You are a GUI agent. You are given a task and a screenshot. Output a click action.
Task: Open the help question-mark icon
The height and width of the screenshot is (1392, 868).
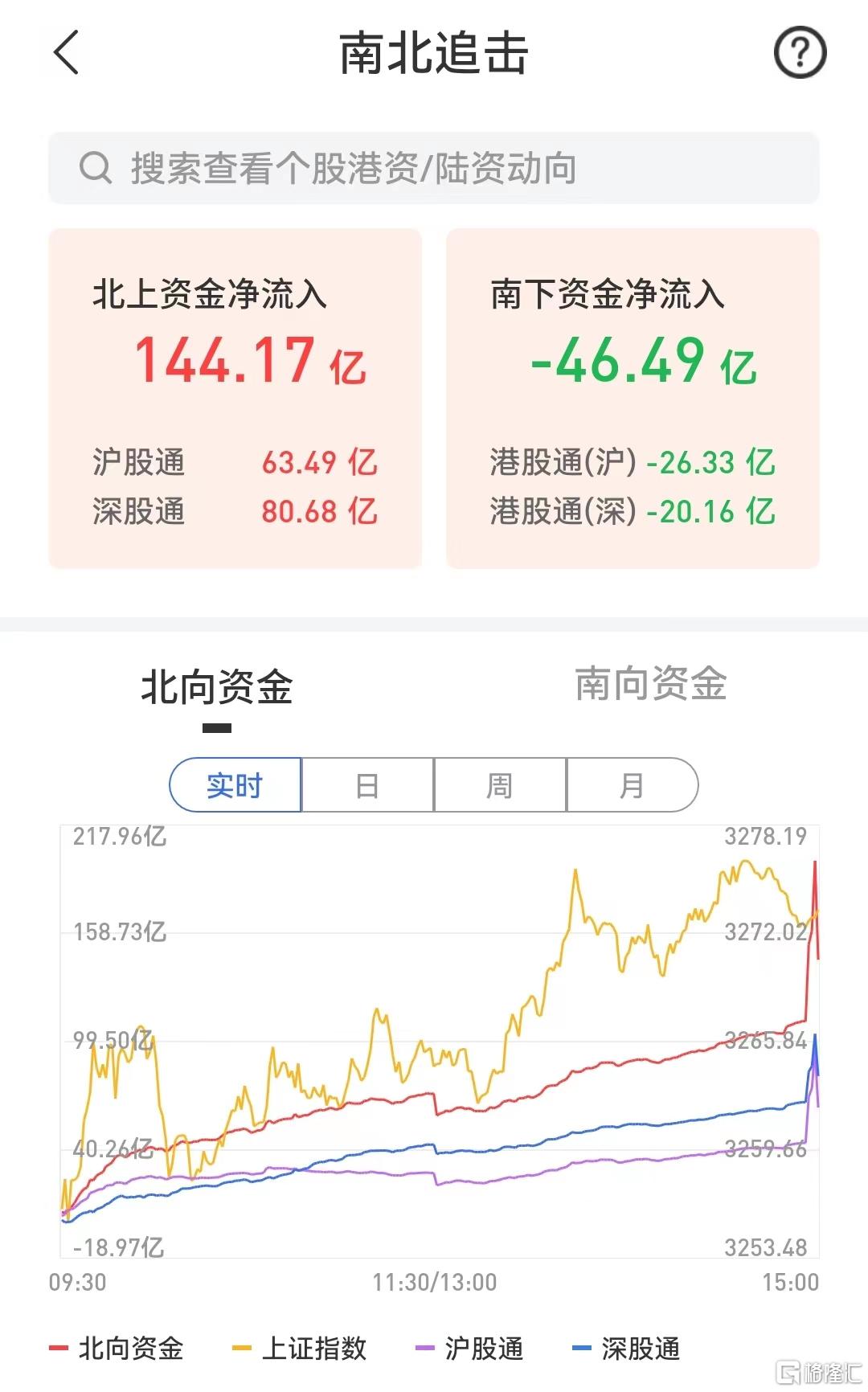point(800,52)
